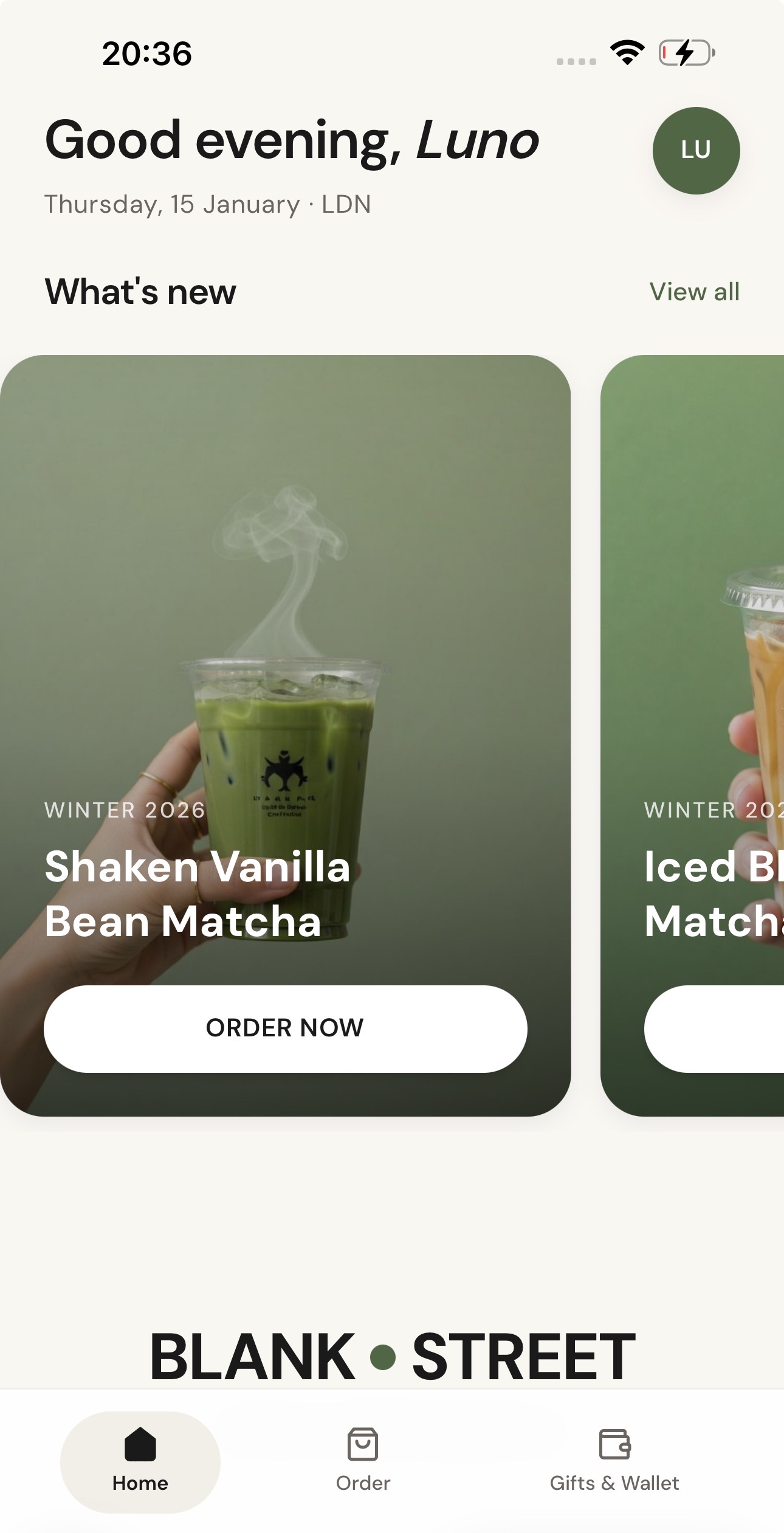Open the Gifts & Wallet tab
Viewport: 784px width, 1533px height.
[x=614, y=1461]
